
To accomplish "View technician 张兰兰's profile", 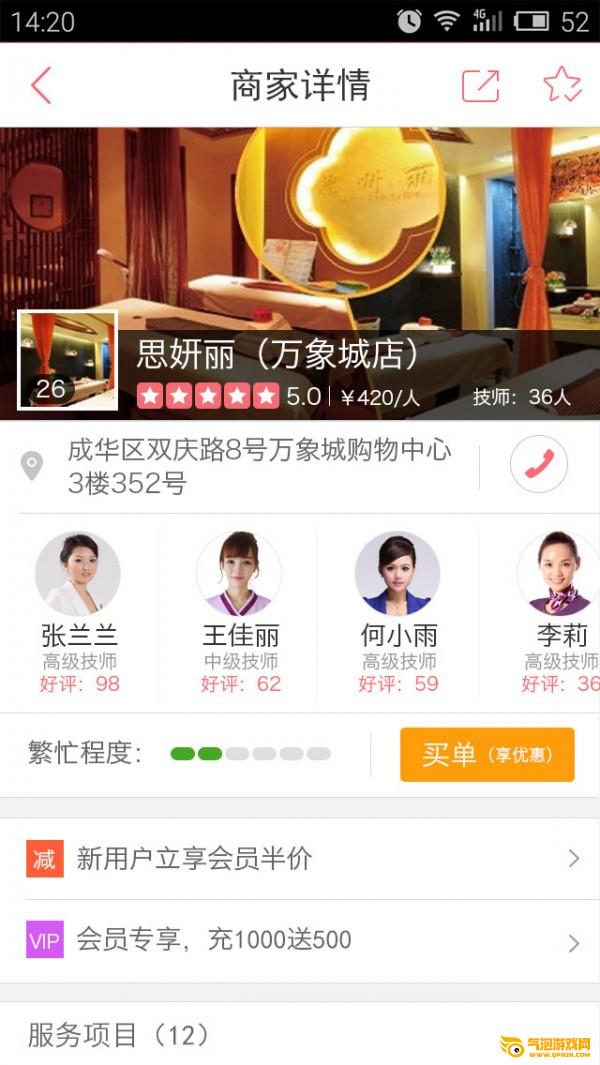I will (x=79, y=613).
